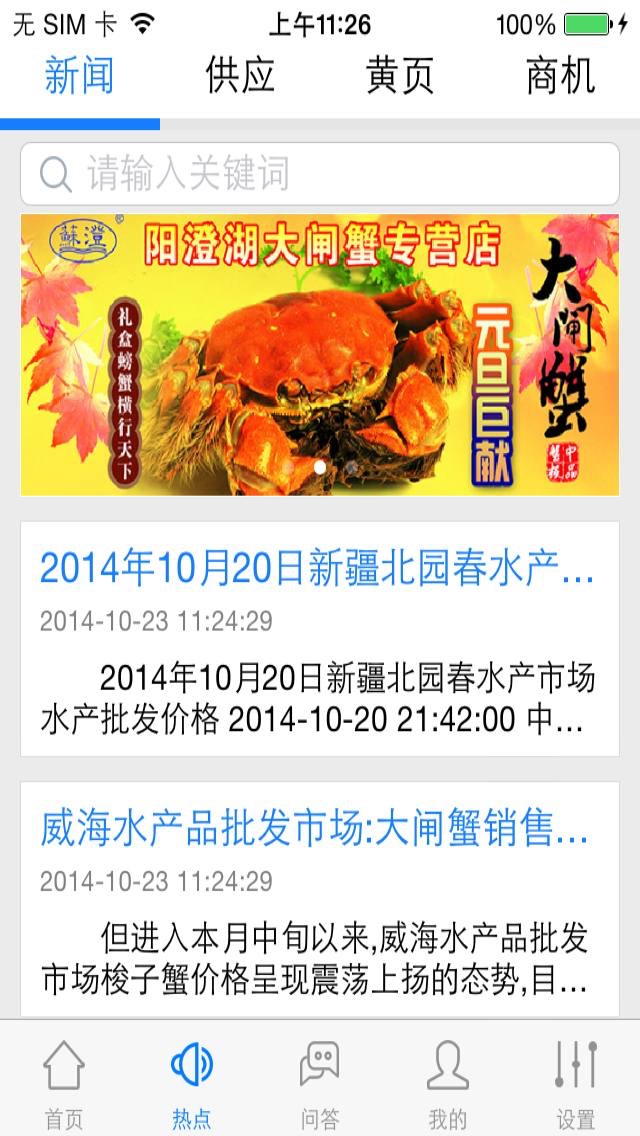This screenshot has width=640, height=1136.
Task: Tap the 请输入关键词 search field
Action: pyautogui.click(x=320, y=174)
